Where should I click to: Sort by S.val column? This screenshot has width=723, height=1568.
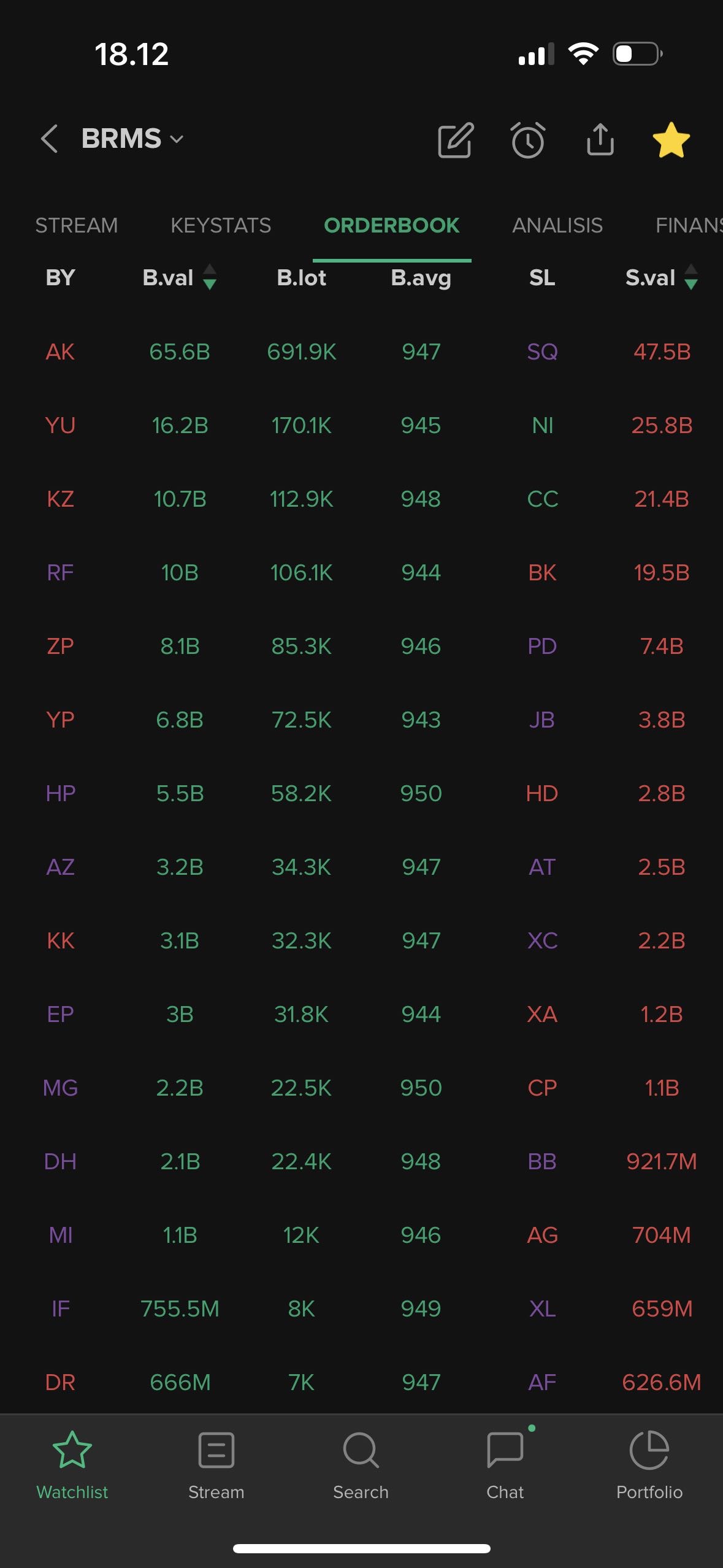click(661, 278)
